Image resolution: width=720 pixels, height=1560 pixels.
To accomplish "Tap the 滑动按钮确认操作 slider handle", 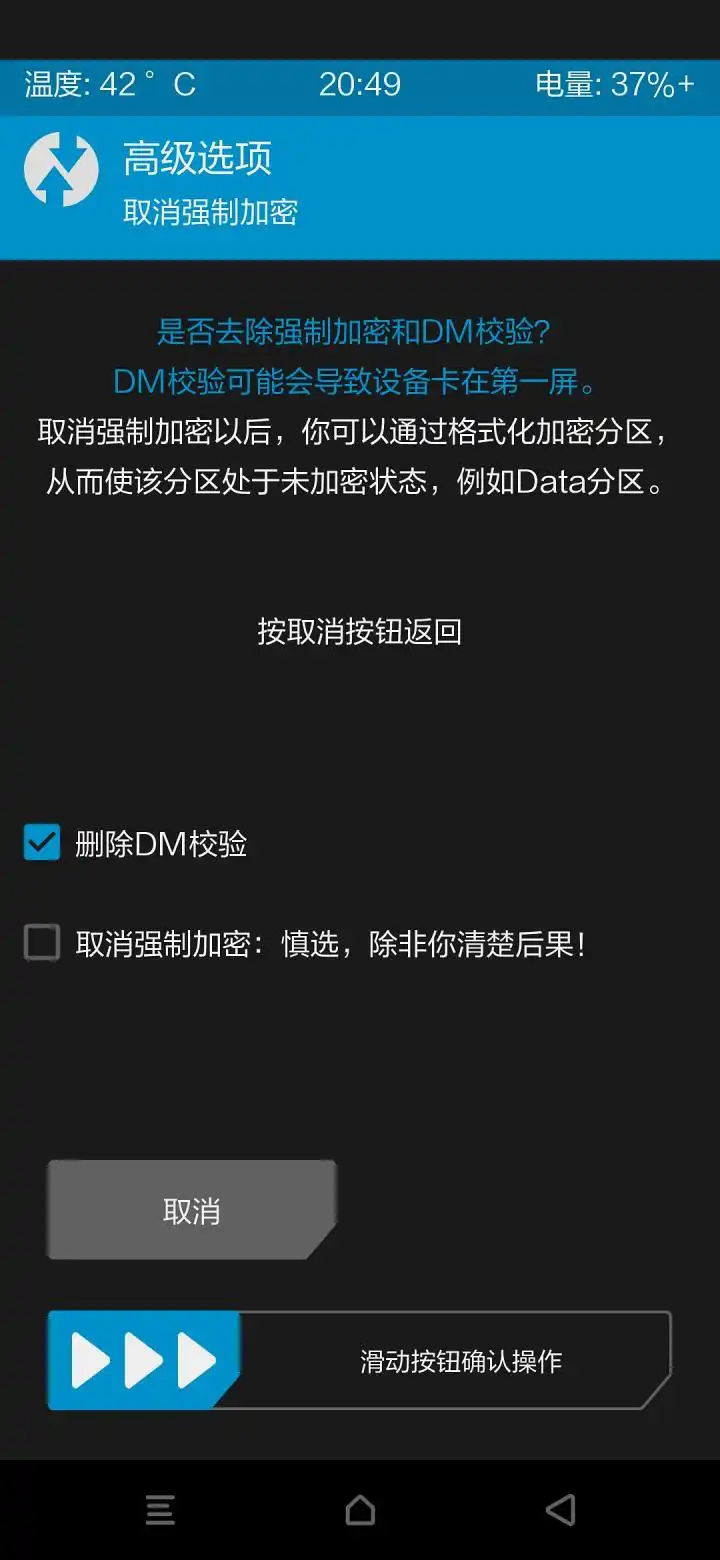I will pos(143,1361).
